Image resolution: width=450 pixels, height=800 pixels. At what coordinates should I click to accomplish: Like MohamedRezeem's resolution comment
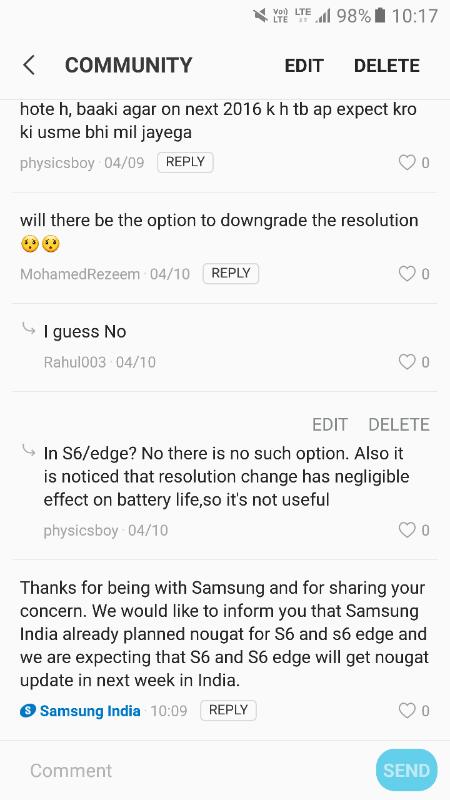pyautogui.click(x=407, y=274)
